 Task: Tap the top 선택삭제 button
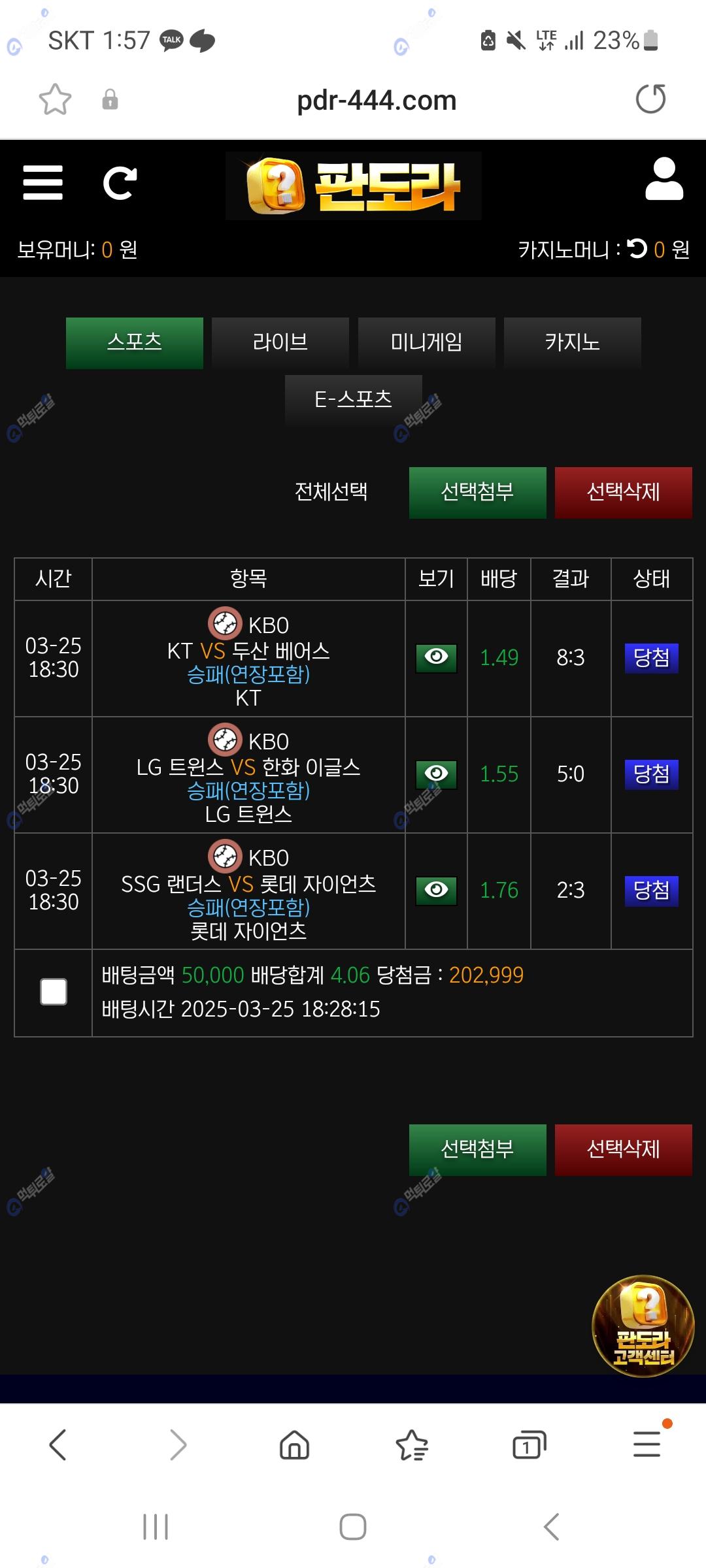pyautogui.click(x=623, y=493)
